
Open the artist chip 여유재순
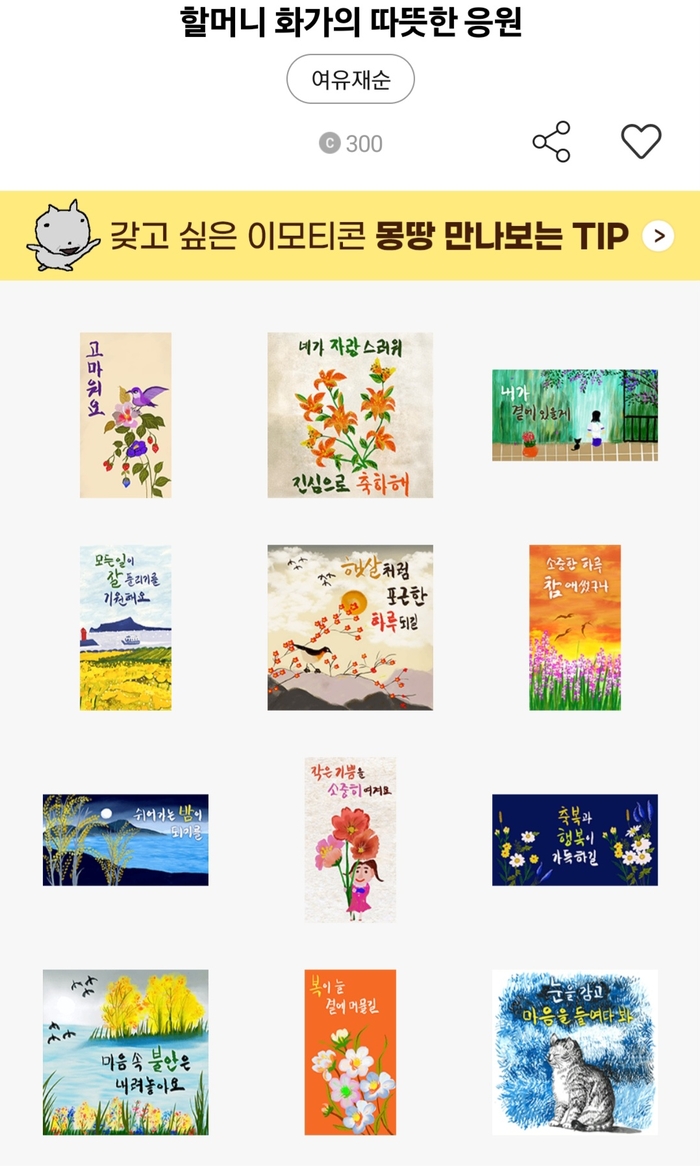click(350, 79)
